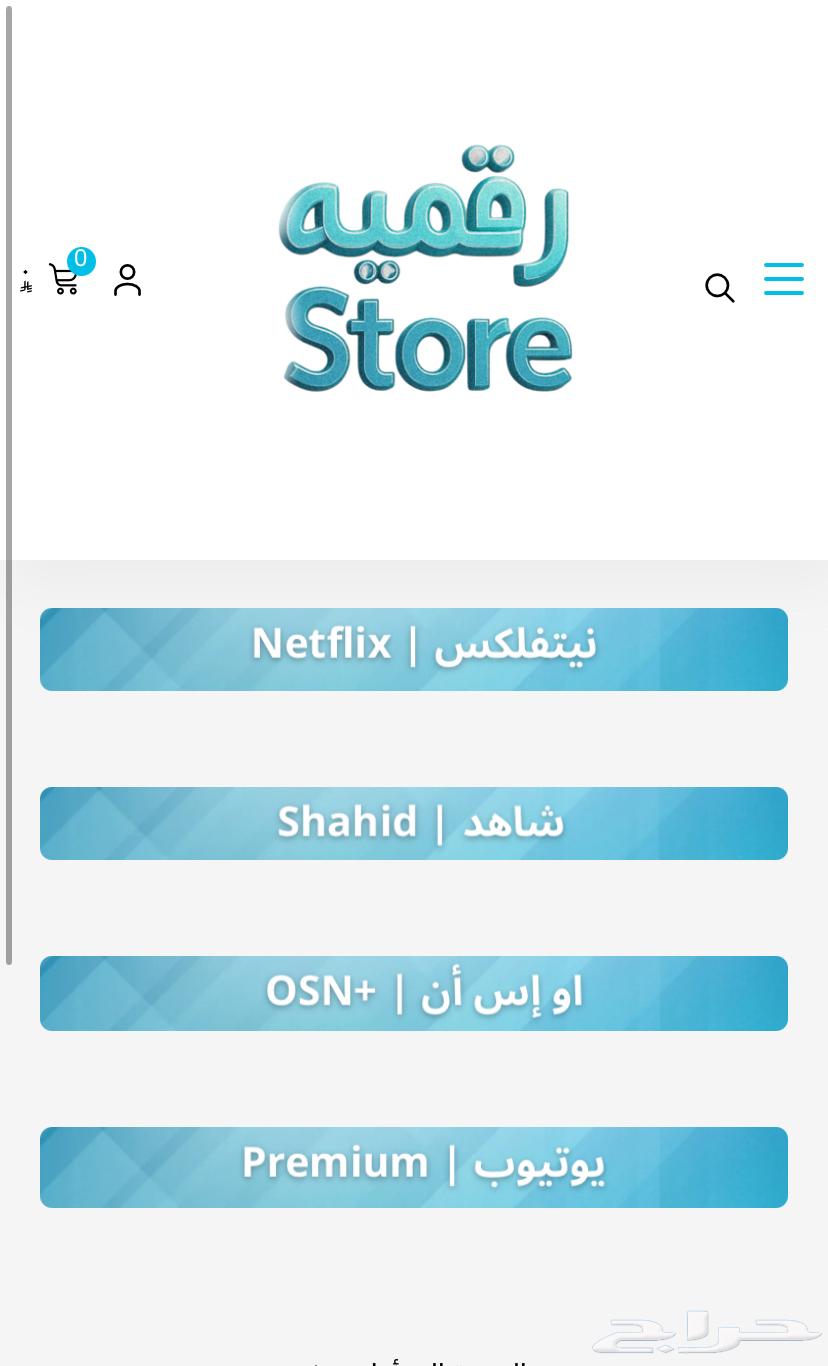The height and width of the screenshot is (1366, 828).
Task: Click the cart badge showing 0
Action: 80,258
